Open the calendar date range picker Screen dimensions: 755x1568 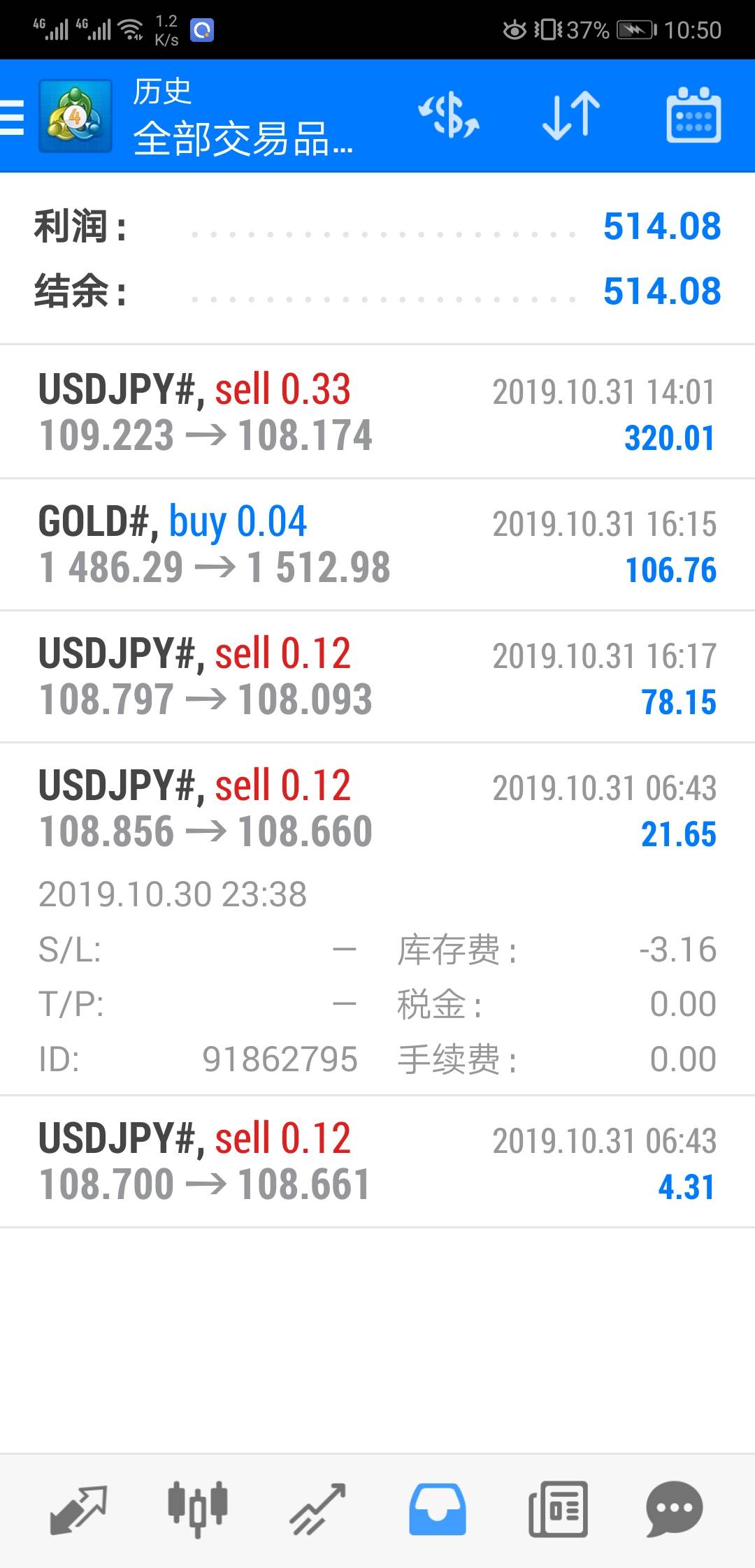click(x=693, y=115)
